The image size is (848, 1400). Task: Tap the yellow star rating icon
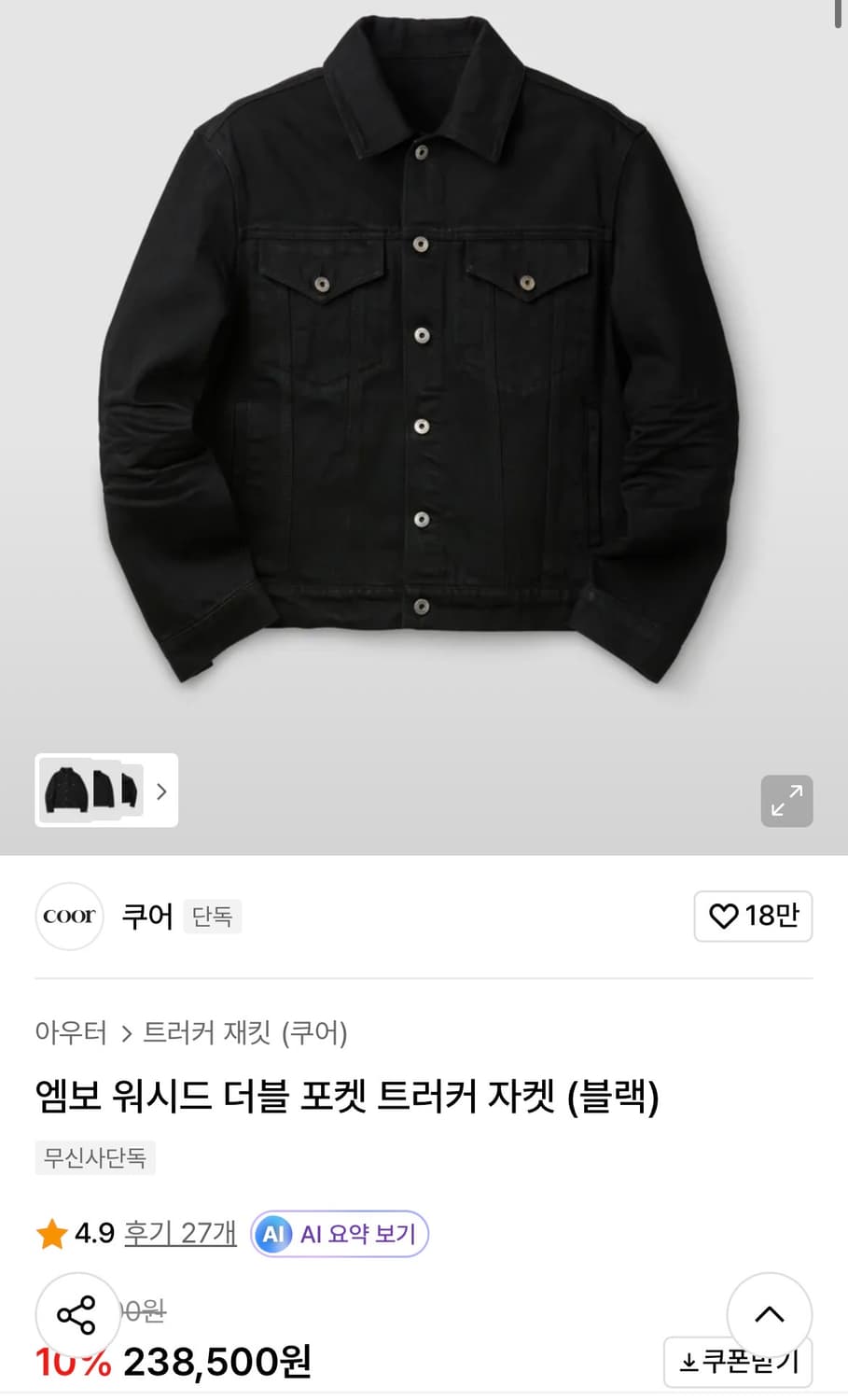tap(53, 1233)
